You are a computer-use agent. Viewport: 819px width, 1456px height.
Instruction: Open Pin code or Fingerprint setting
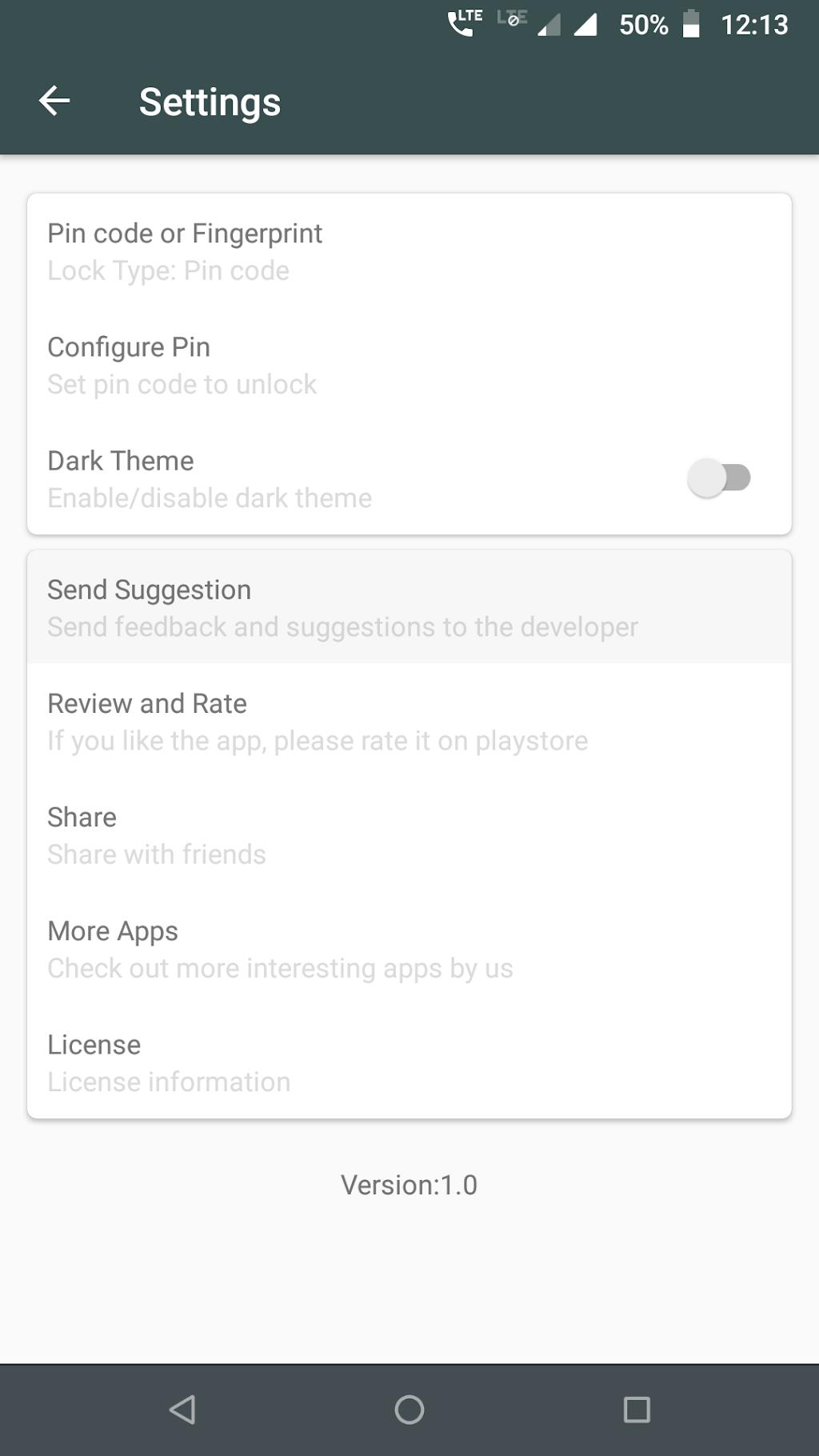409,251
